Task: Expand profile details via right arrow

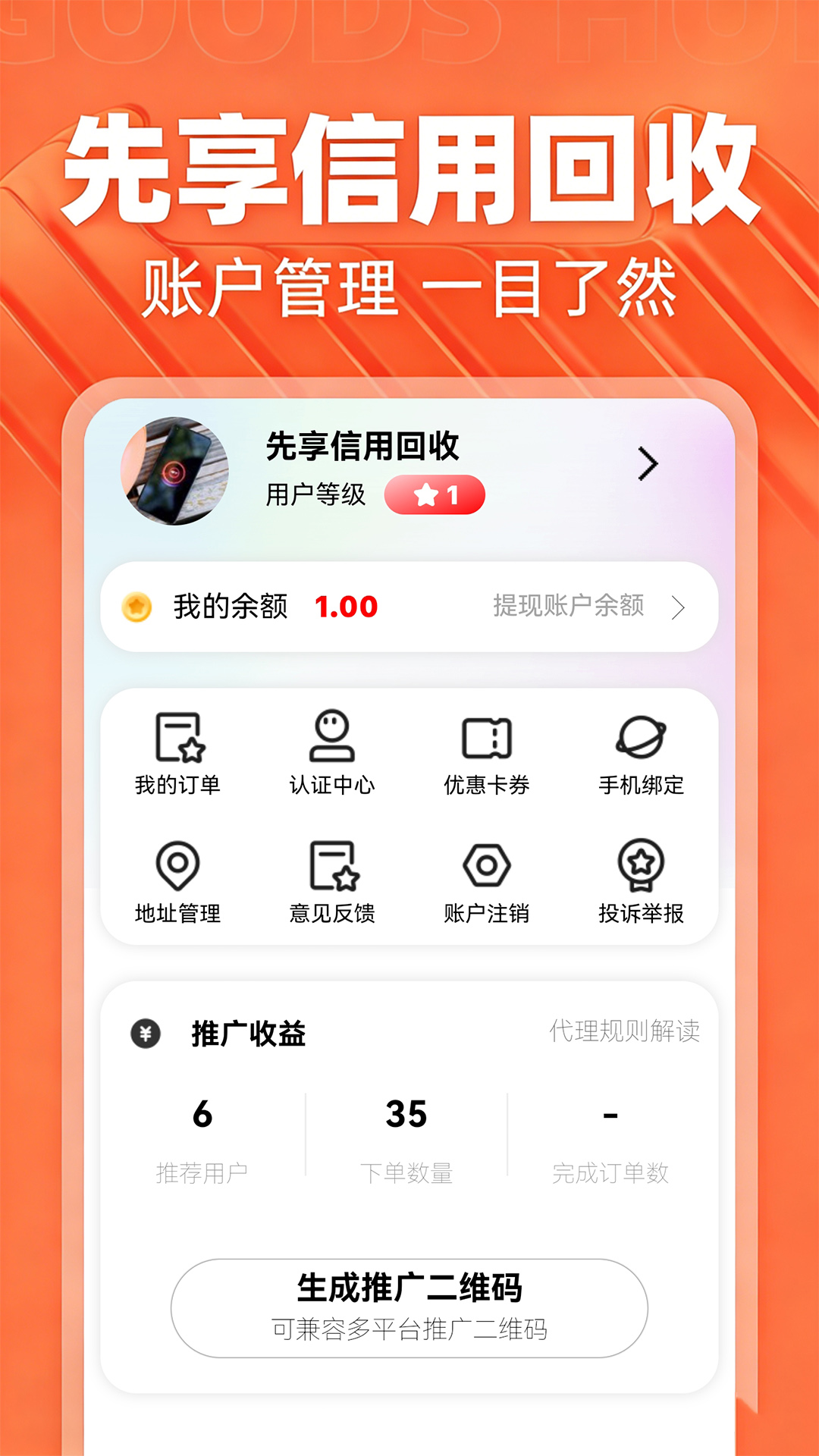Action: (x=648, y=464)
